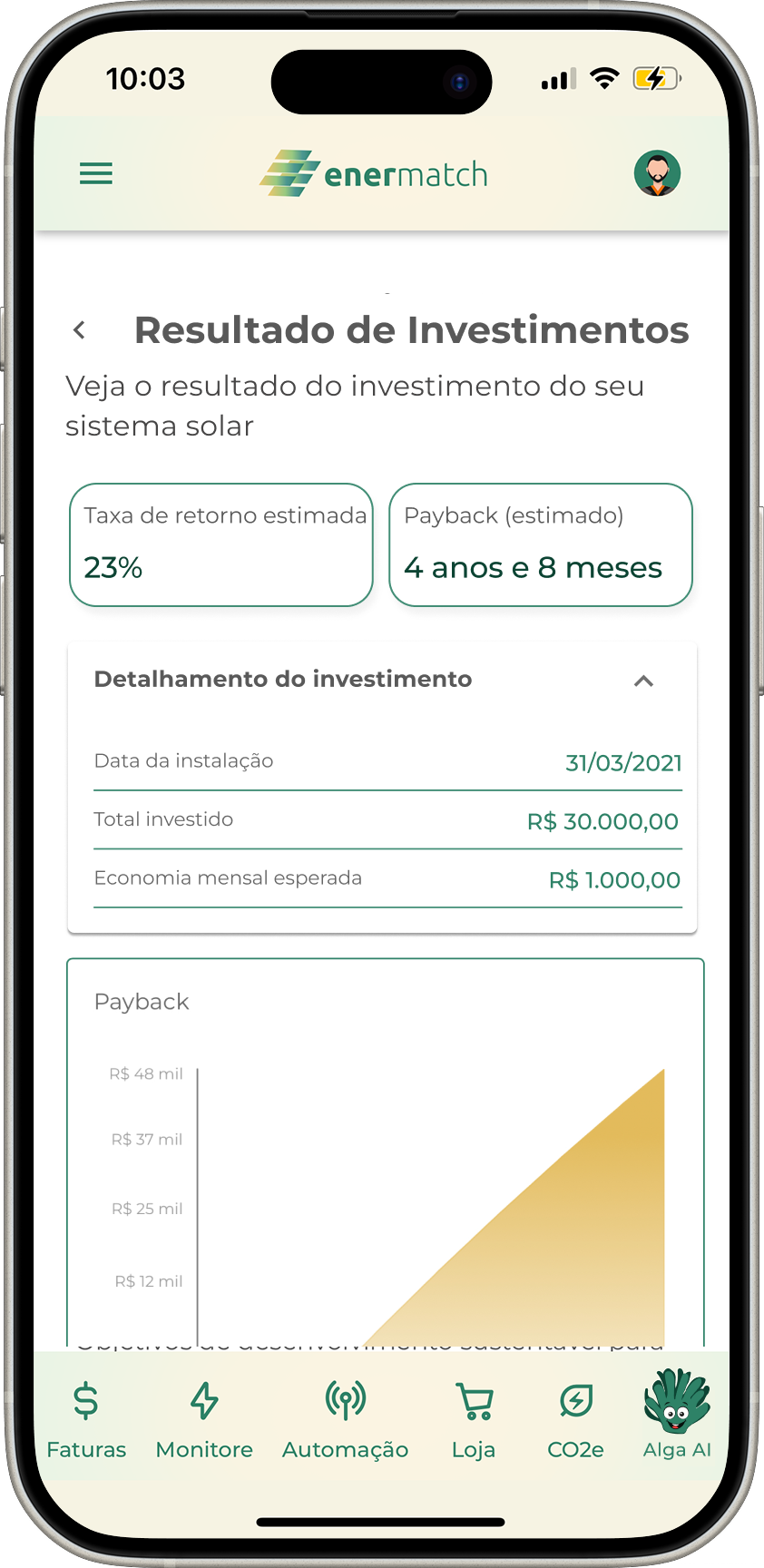764x1568 pixels.
Task: Collapse the Detalhamento do investimento section
Action: (643, 681)
